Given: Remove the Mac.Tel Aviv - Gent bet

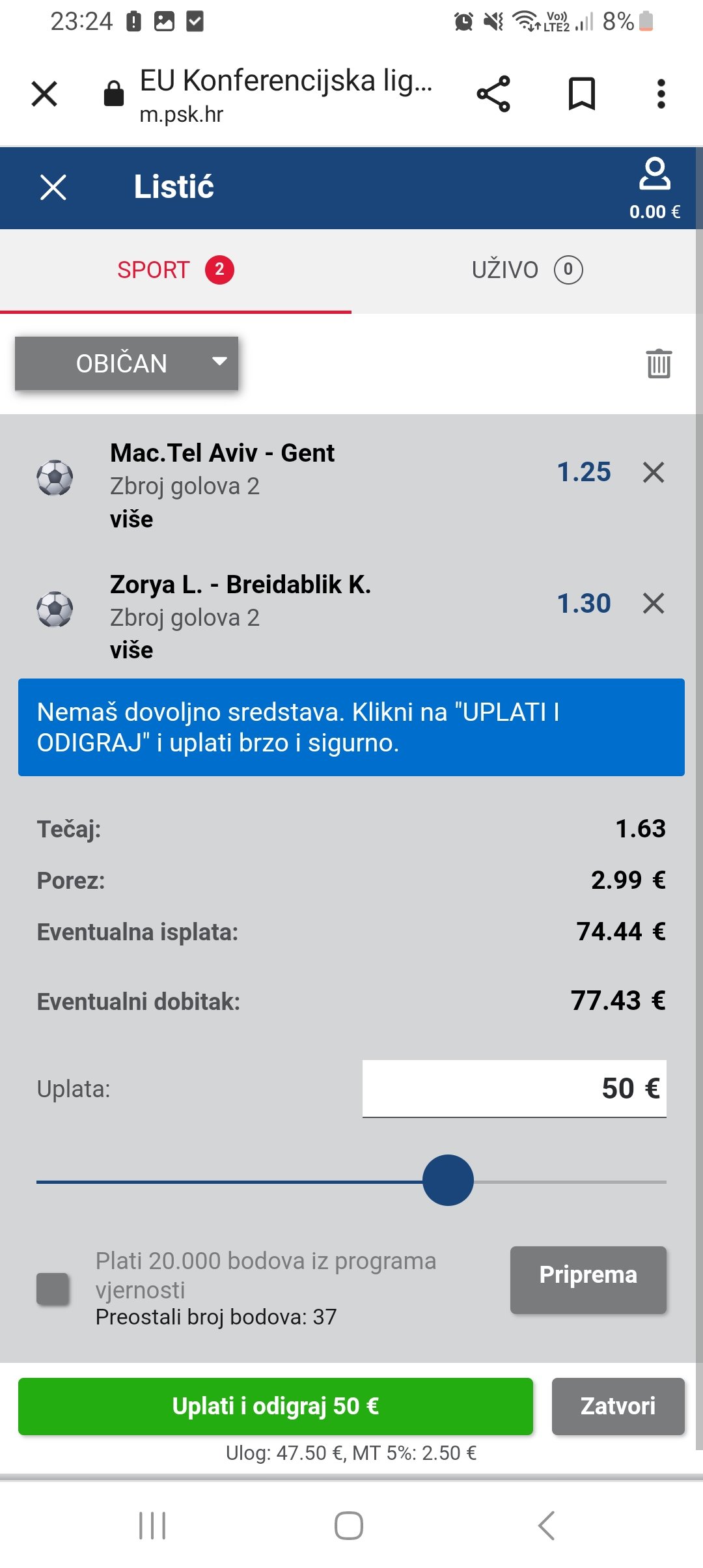Looking at the screenshot, I should [x=654, y=472].
